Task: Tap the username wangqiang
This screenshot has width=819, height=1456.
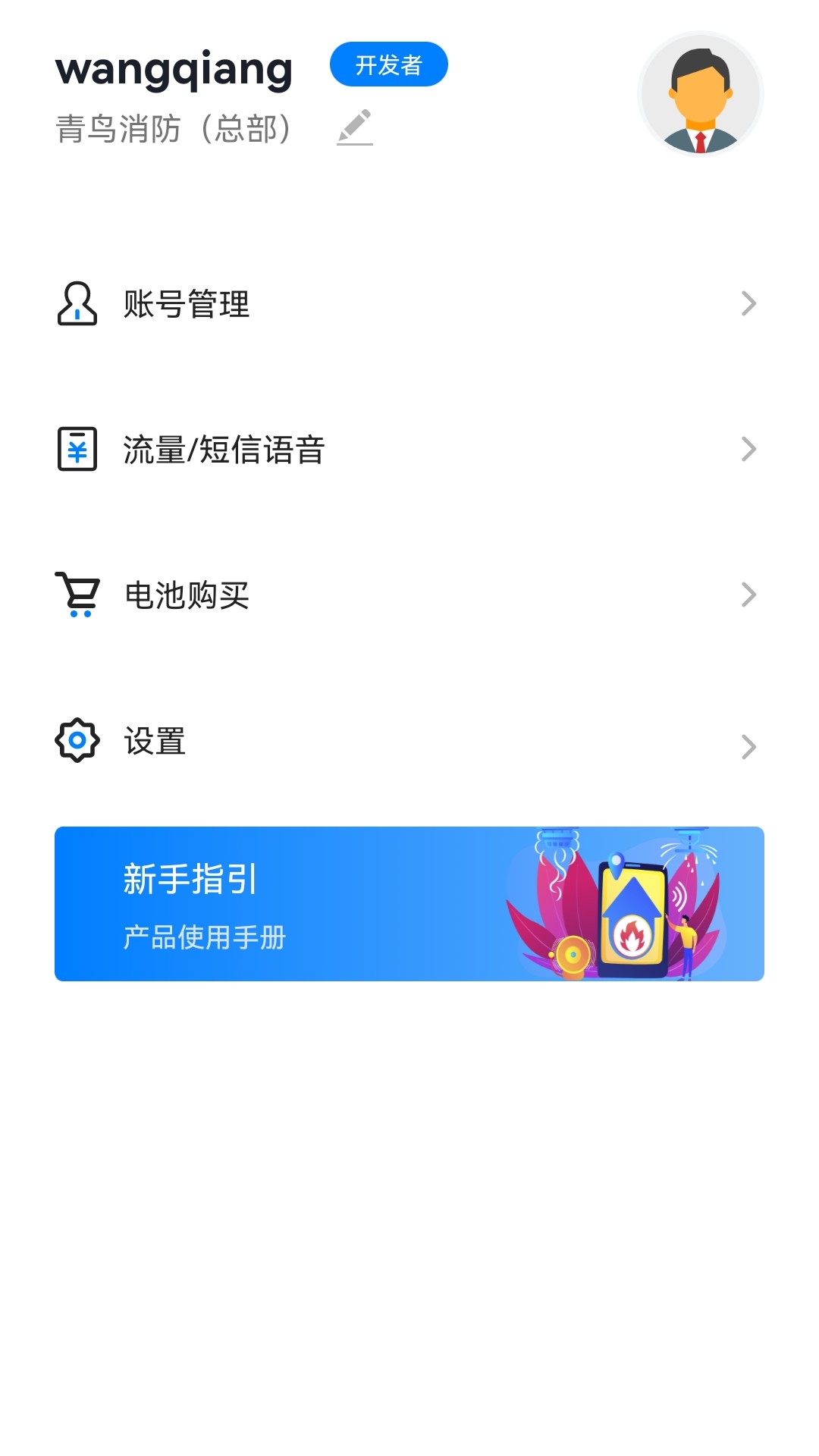Action: pos(174,68)
